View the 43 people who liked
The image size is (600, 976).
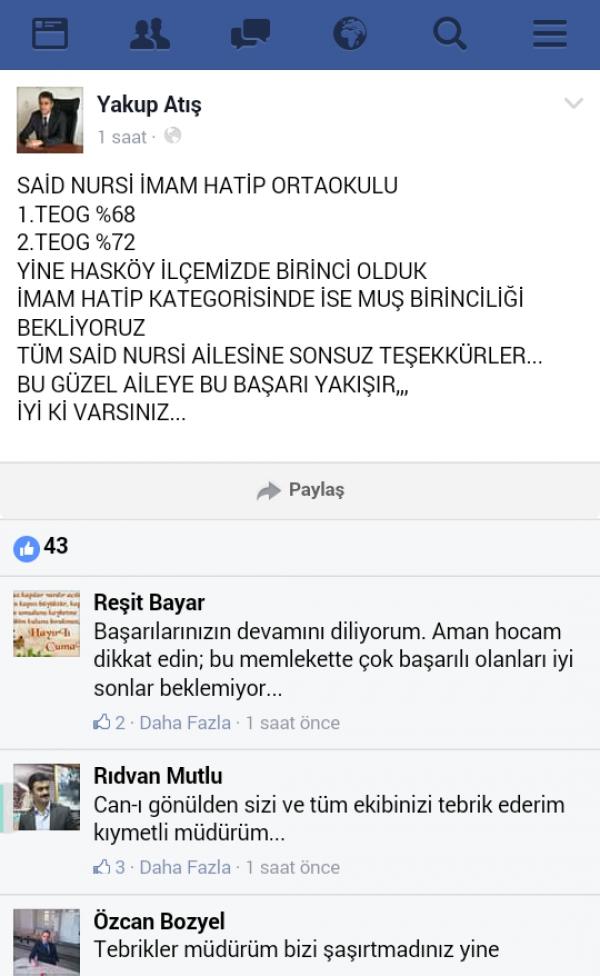(x=42, y=546)
